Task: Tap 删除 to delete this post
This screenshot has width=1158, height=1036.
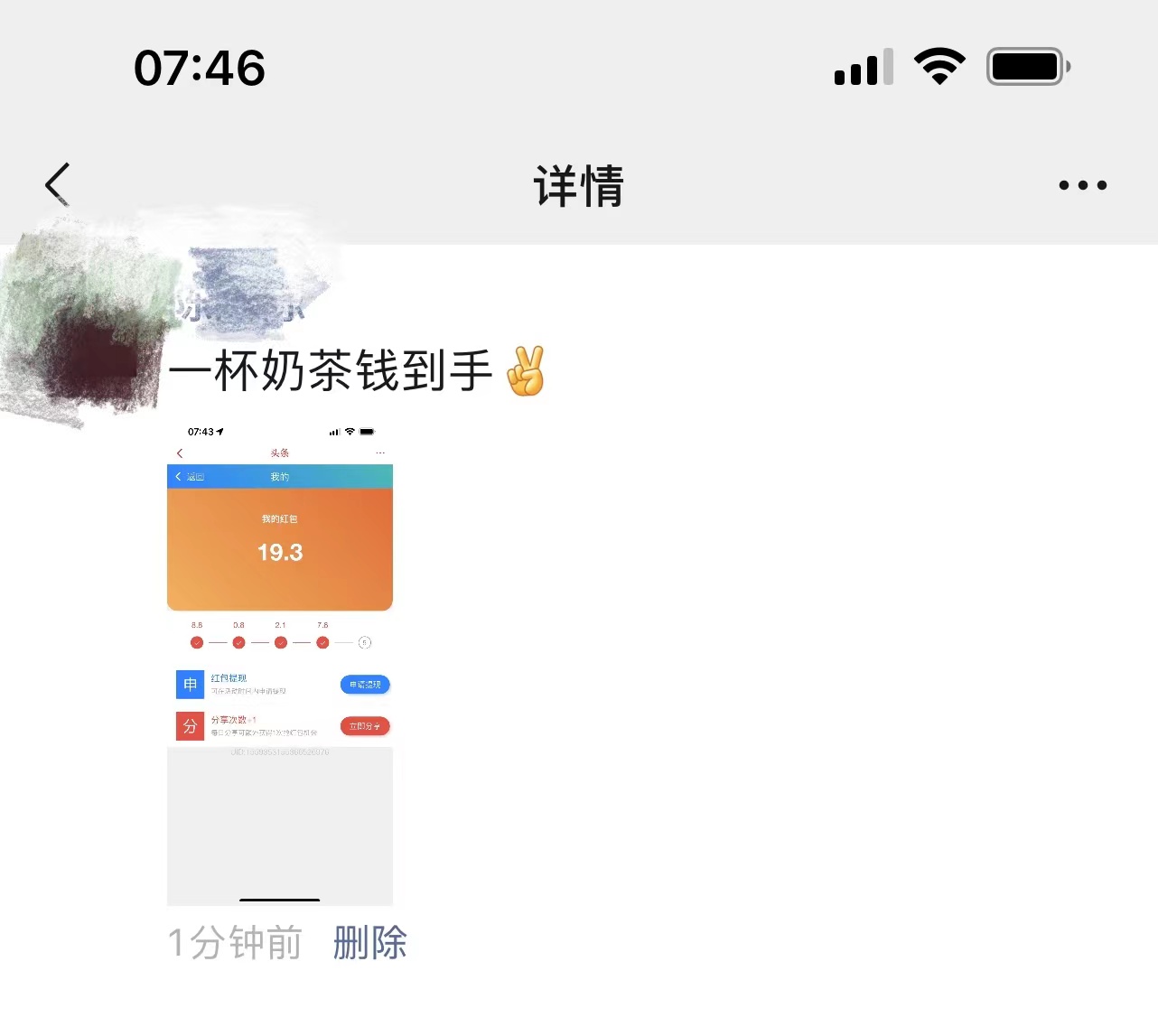Action: pyautogui.click(x=369, y=942)
